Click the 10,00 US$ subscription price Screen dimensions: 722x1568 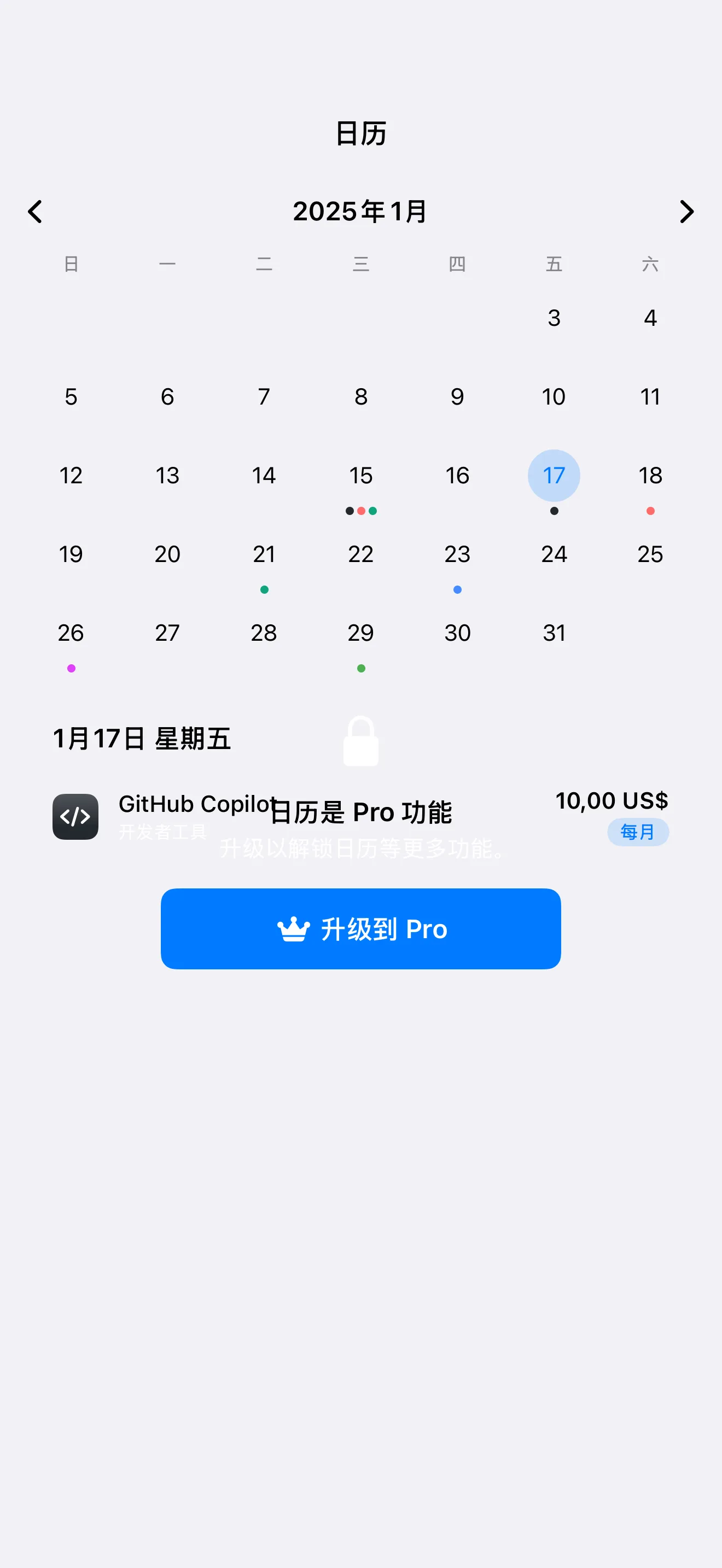pos(612,800)
